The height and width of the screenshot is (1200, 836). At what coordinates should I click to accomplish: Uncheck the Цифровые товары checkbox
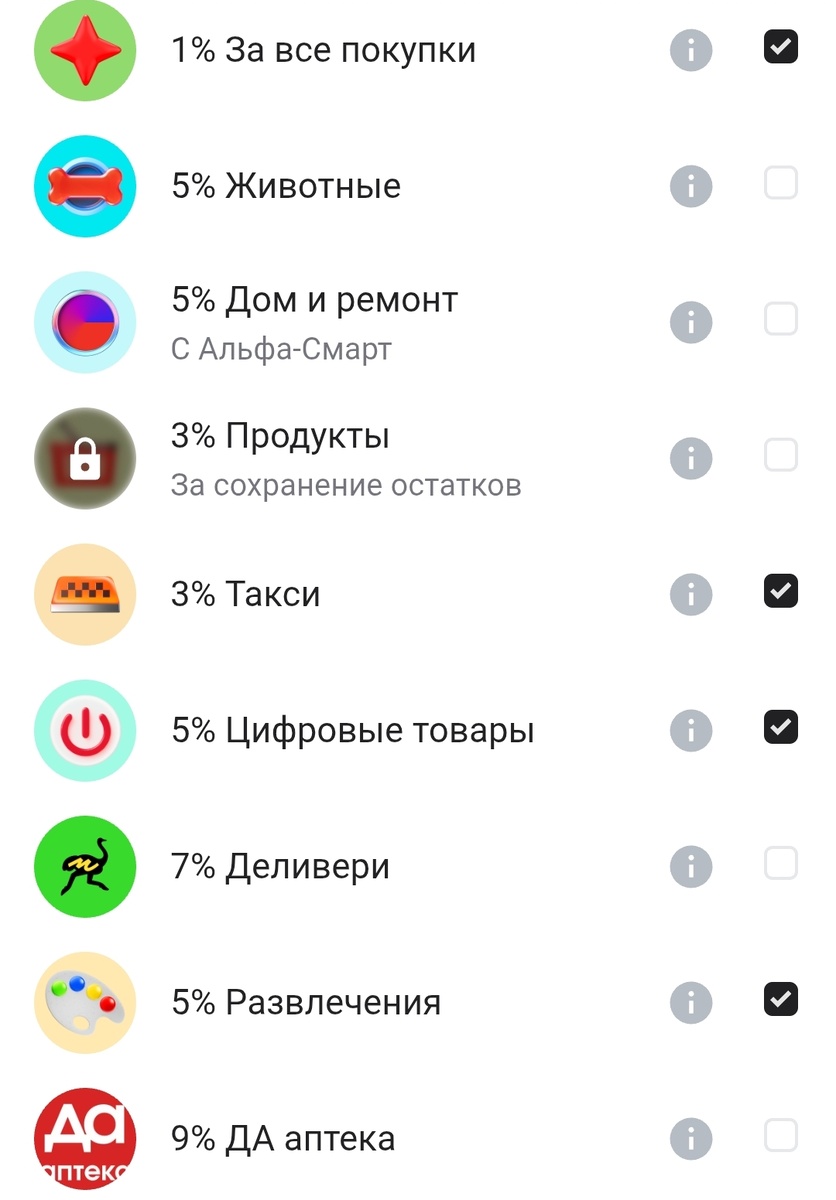780,727
